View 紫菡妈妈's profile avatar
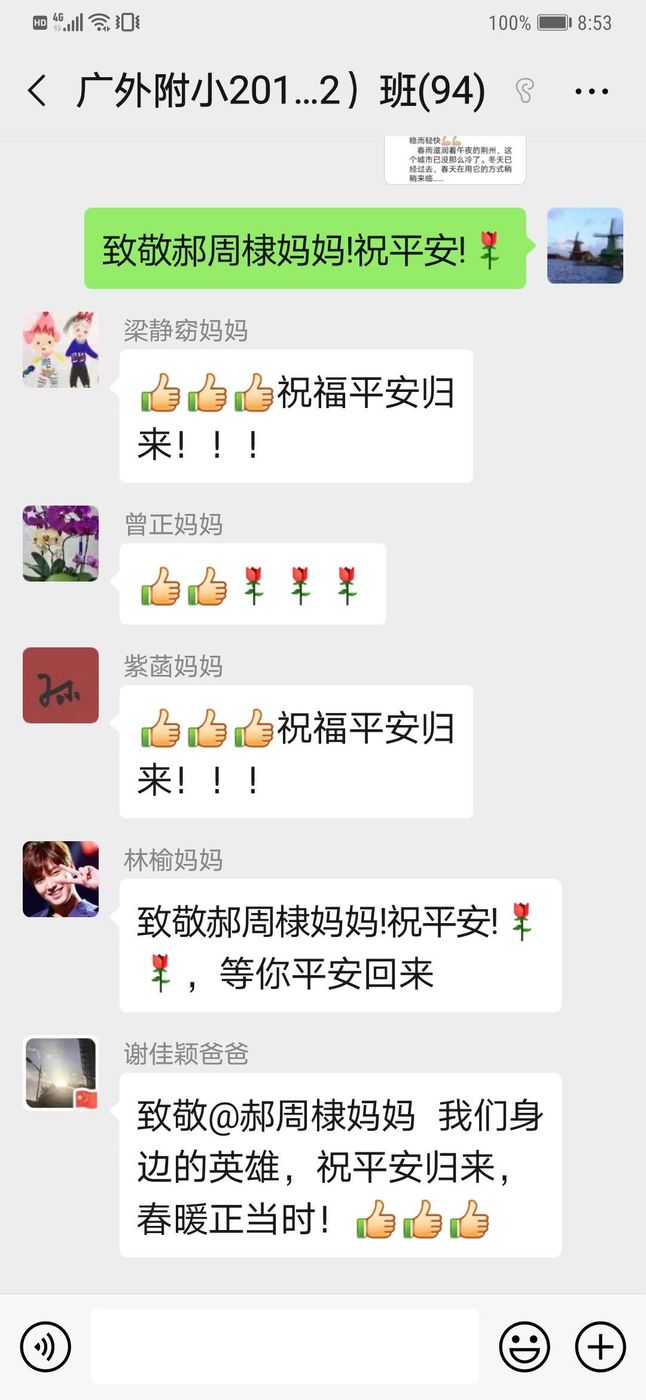 coord(61,685)
